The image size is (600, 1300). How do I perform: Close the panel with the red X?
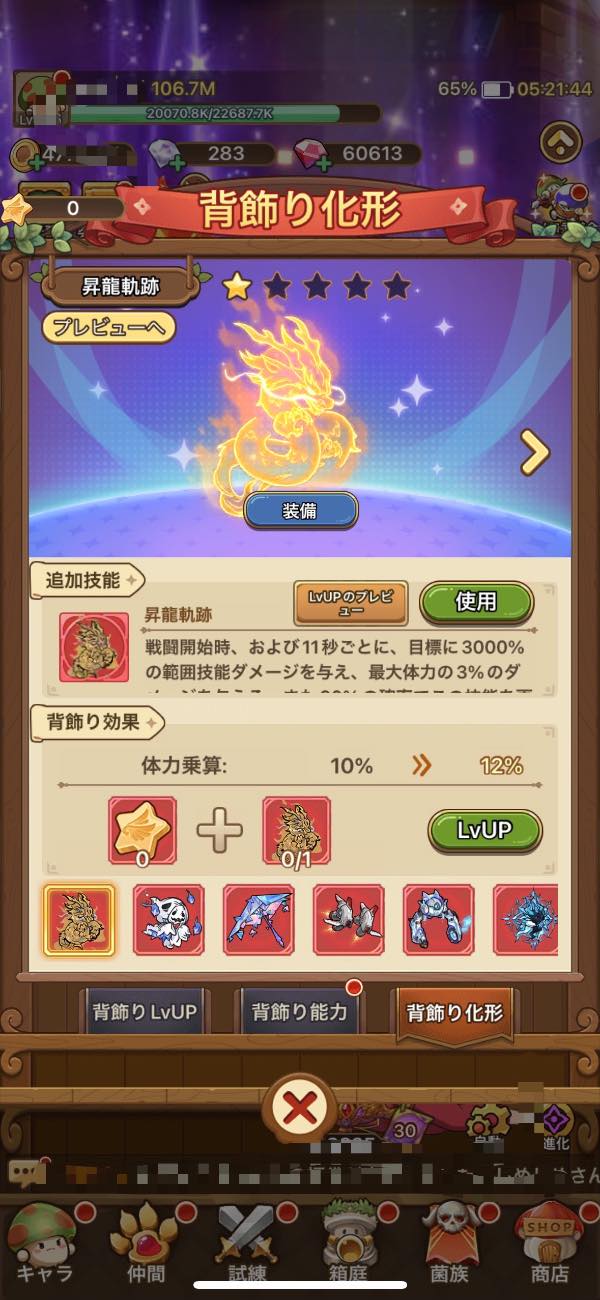(301, 1108)
